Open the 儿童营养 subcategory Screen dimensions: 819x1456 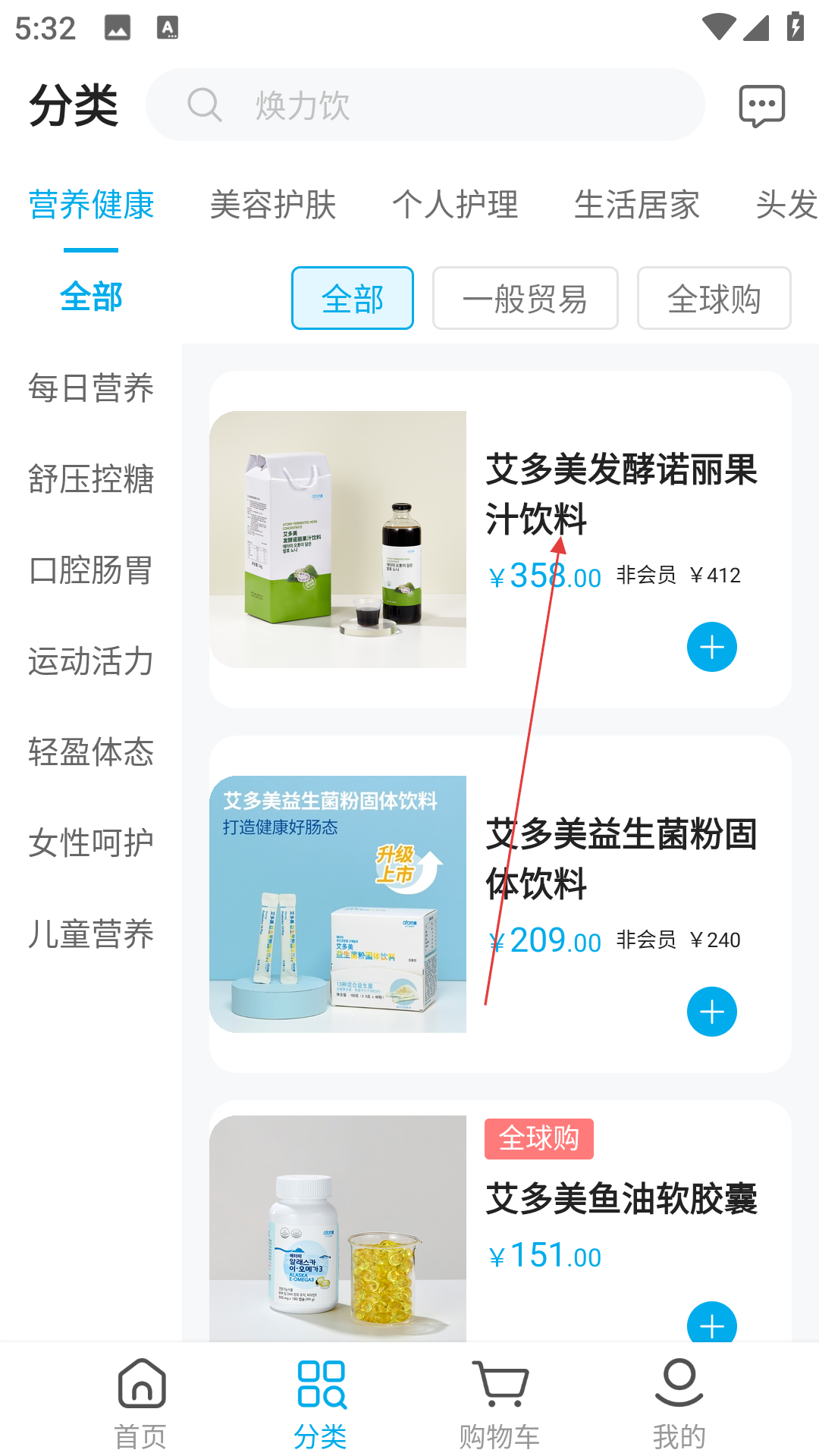coord(91,934)
